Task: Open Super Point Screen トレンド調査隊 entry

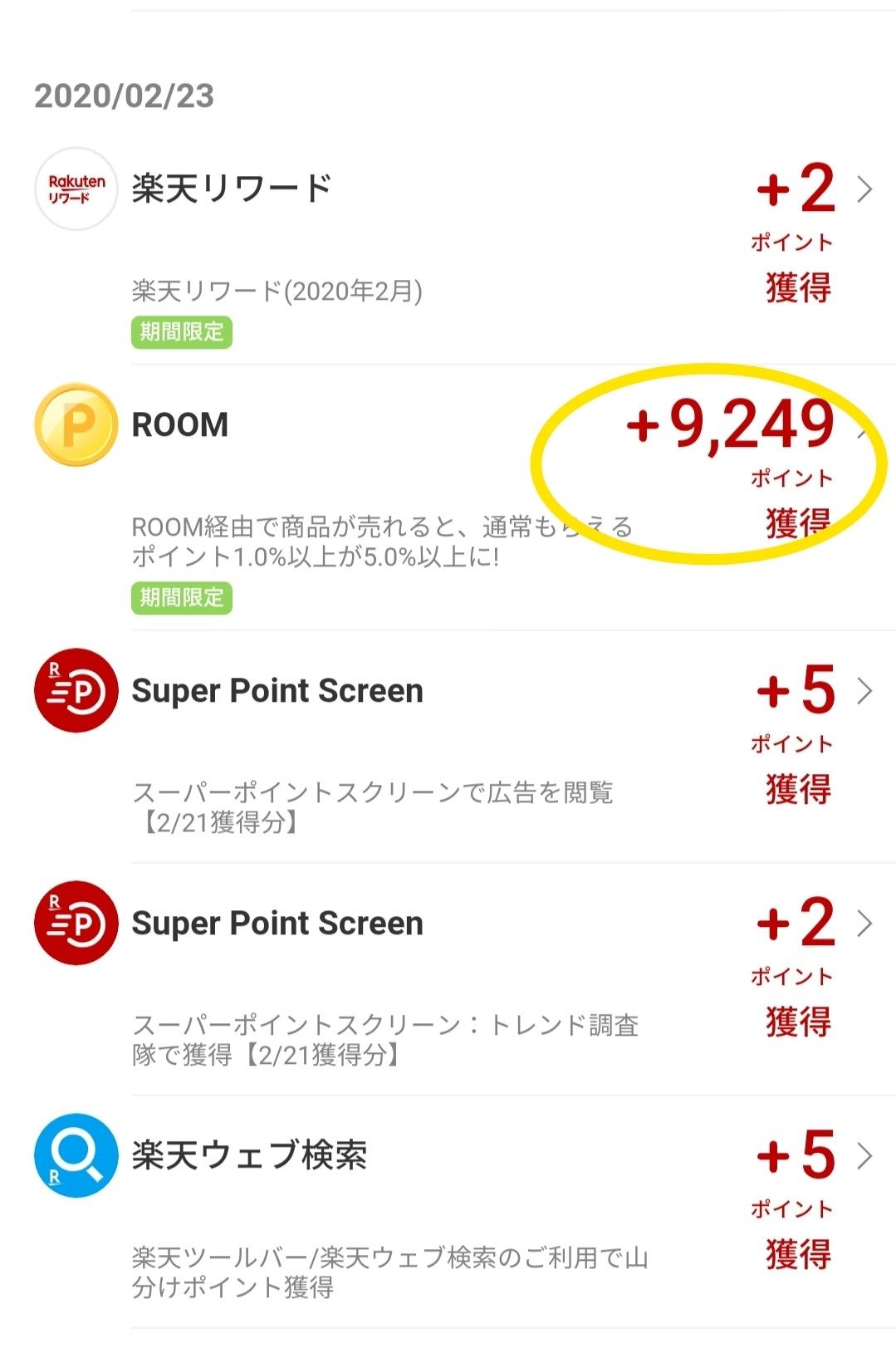Action: [448, 980]
